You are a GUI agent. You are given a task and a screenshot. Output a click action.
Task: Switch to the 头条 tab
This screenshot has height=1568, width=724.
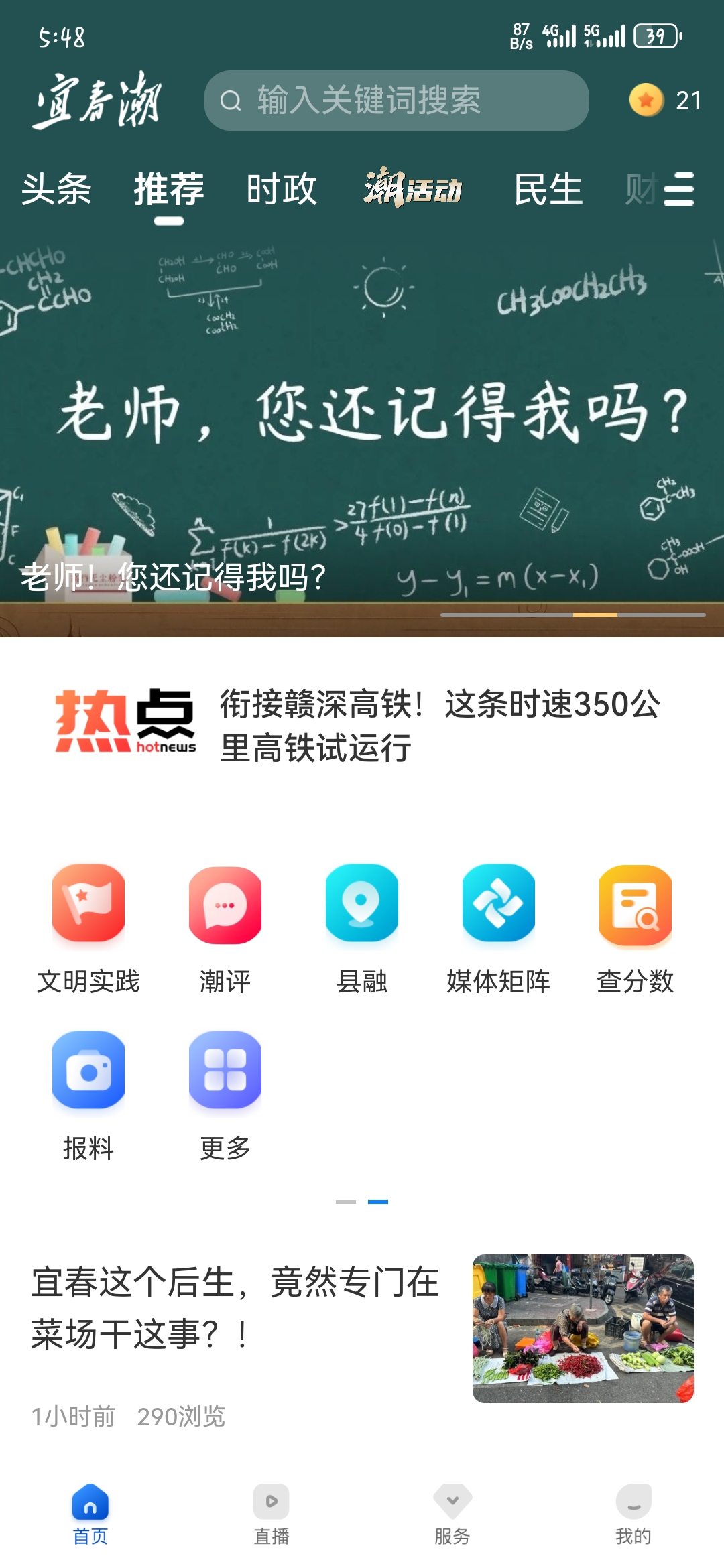tap(56, 189)
